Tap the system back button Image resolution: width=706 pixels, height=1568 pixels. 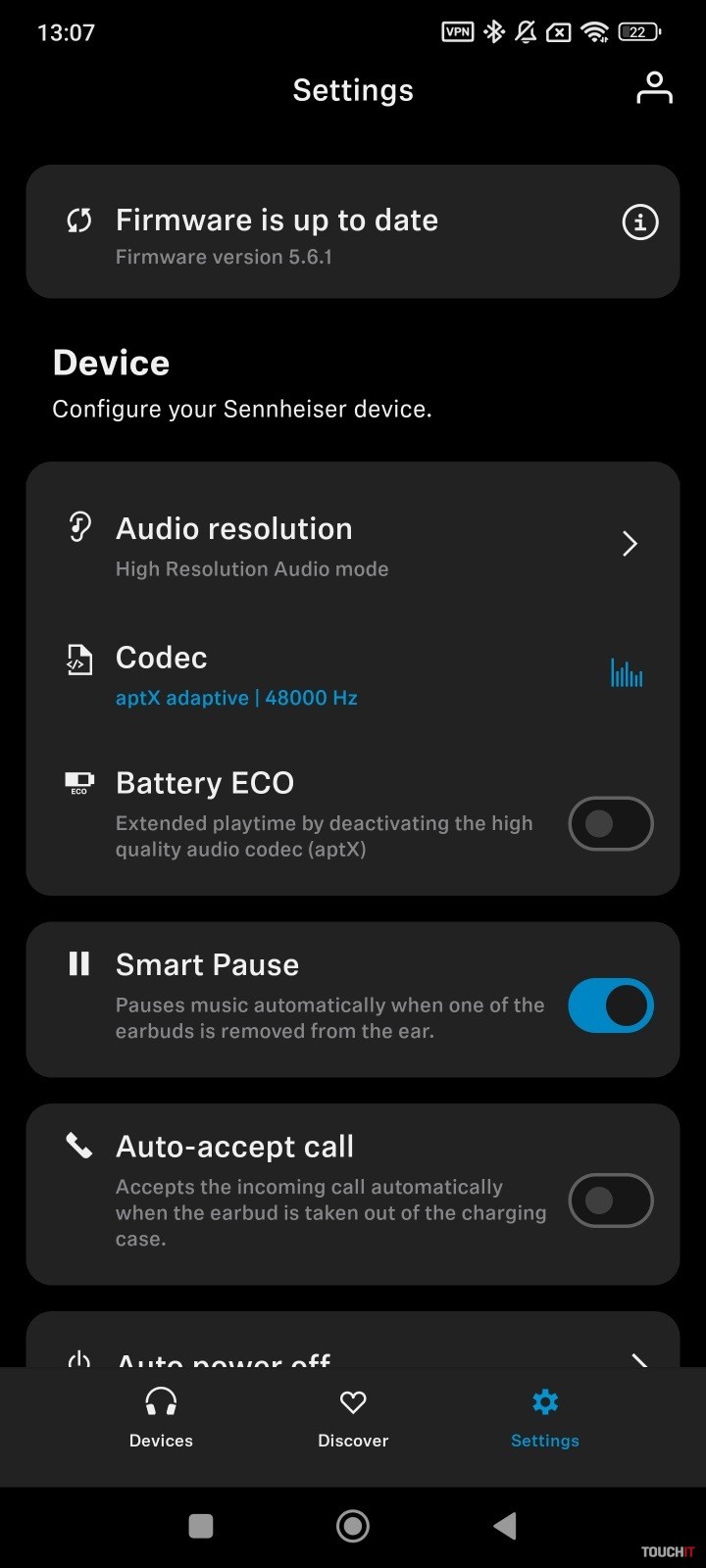coord(505,1526)
